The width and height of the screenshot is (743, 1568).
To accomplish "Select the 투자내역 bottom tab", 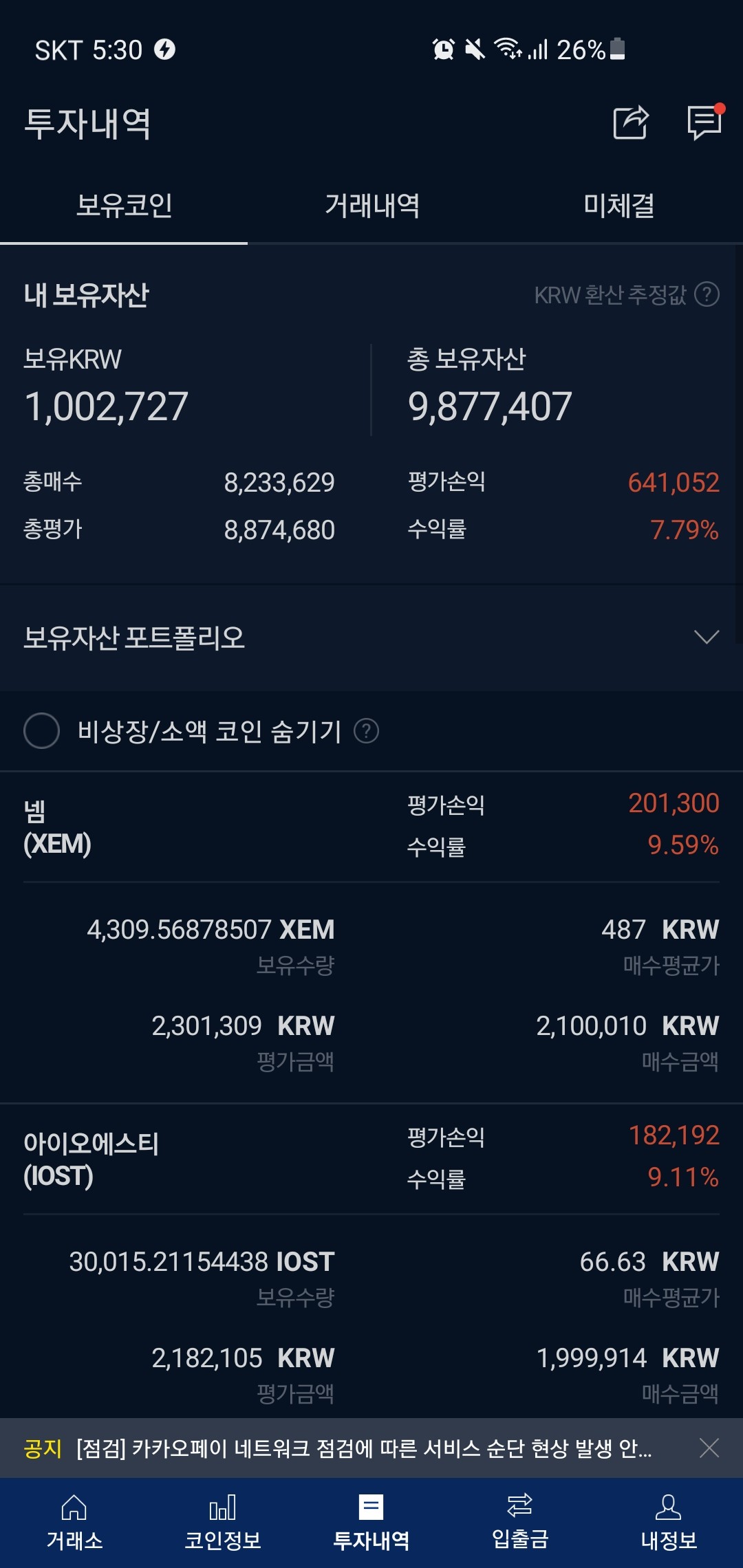I will (x=371, y=1522).
